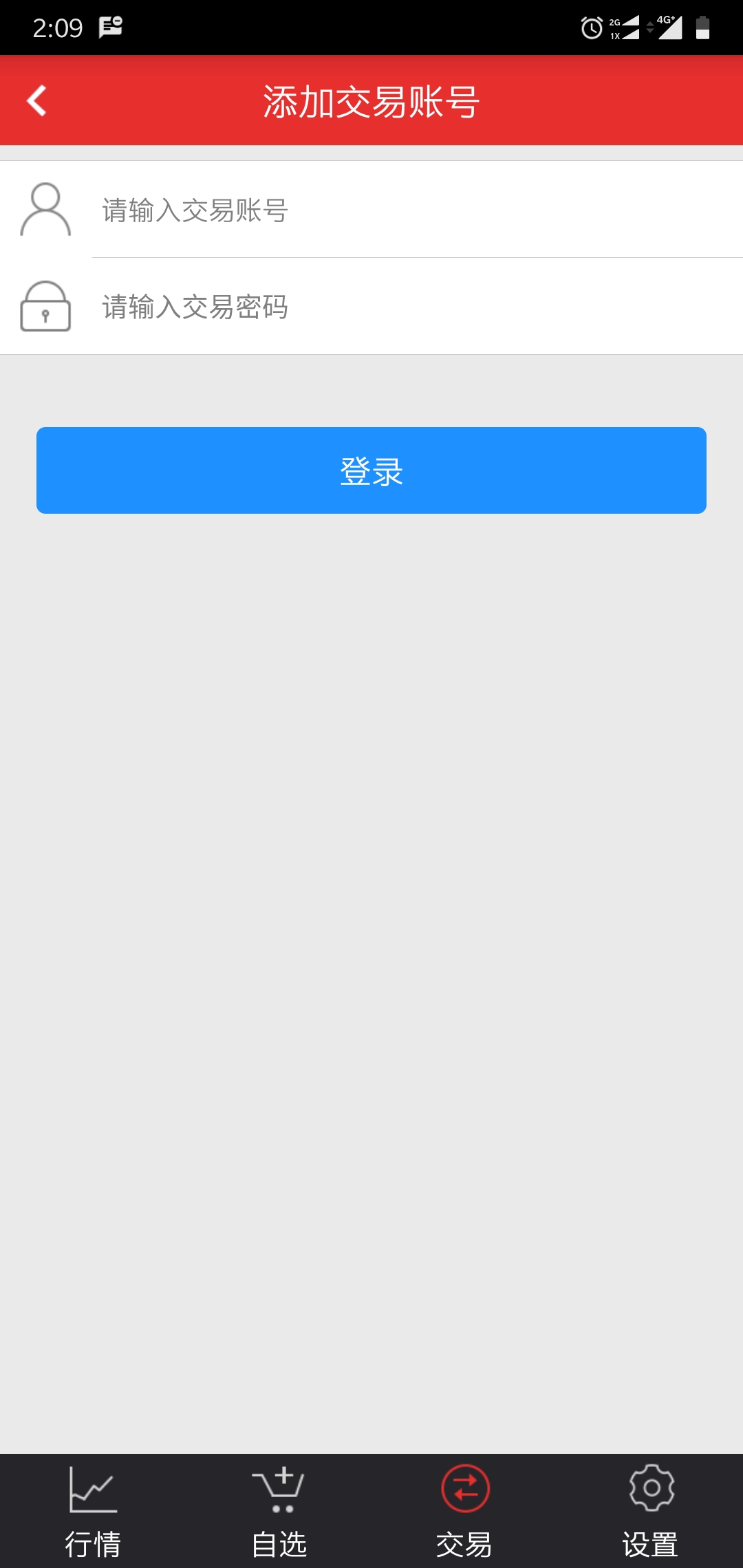Switch to the 行情 tab
This screenshot has width=743, height=1568.
click(93, 1511)
